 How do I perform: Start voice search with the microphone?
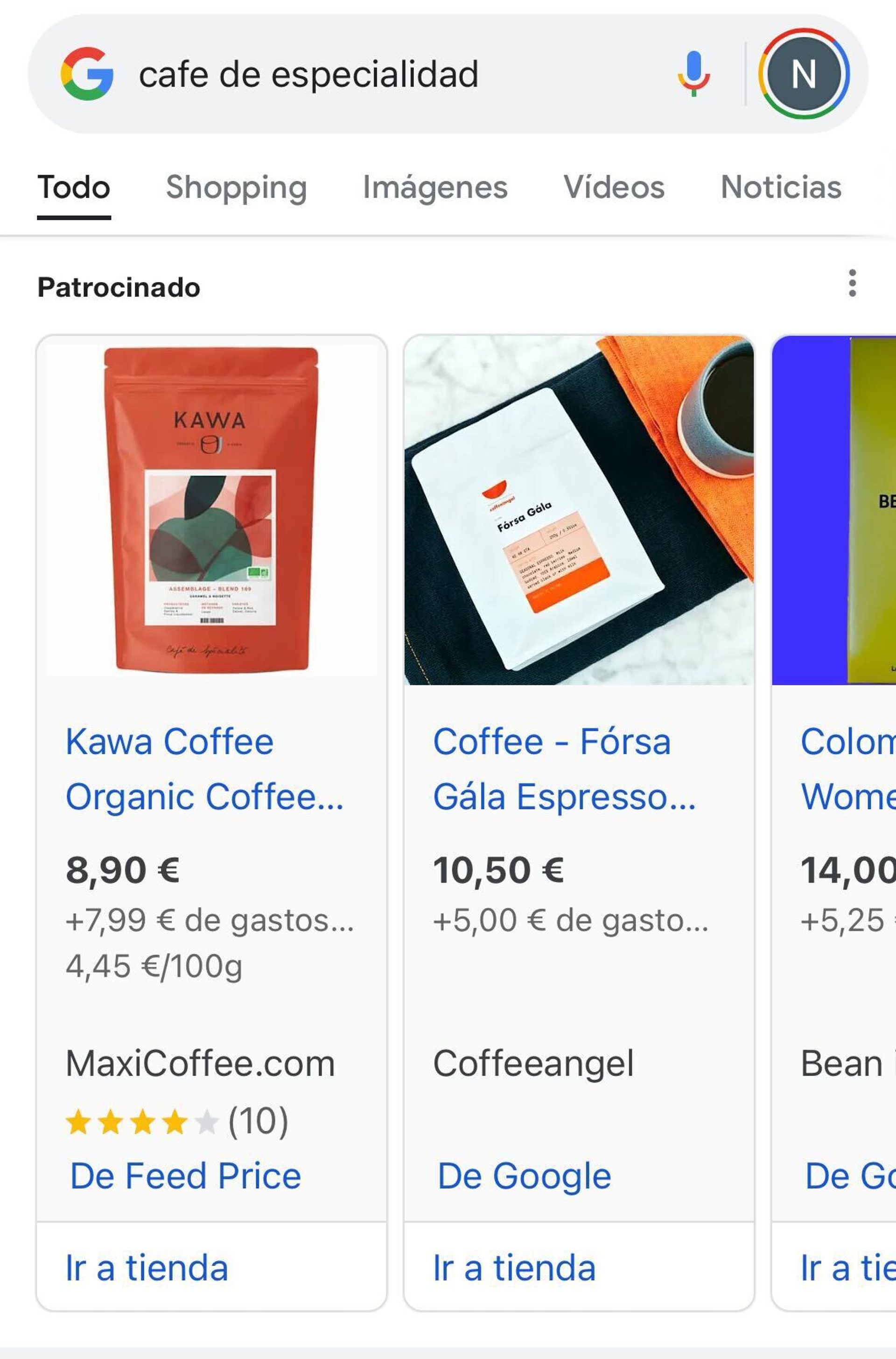click(x=694, y=74)
